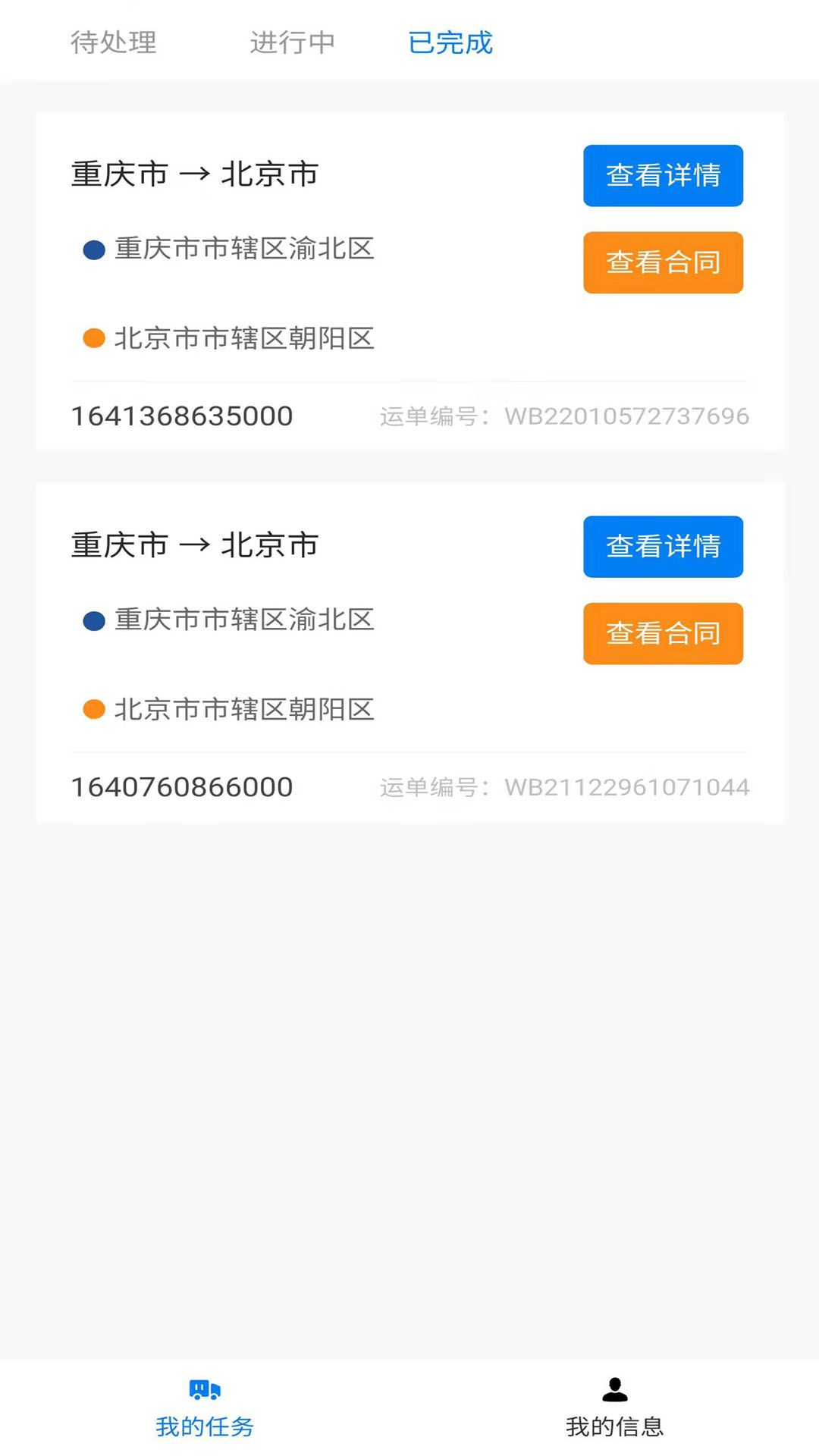Screen dimensions: 819x1456
Task: Select the 已完成 tab
Action: [x=450, y=42]
